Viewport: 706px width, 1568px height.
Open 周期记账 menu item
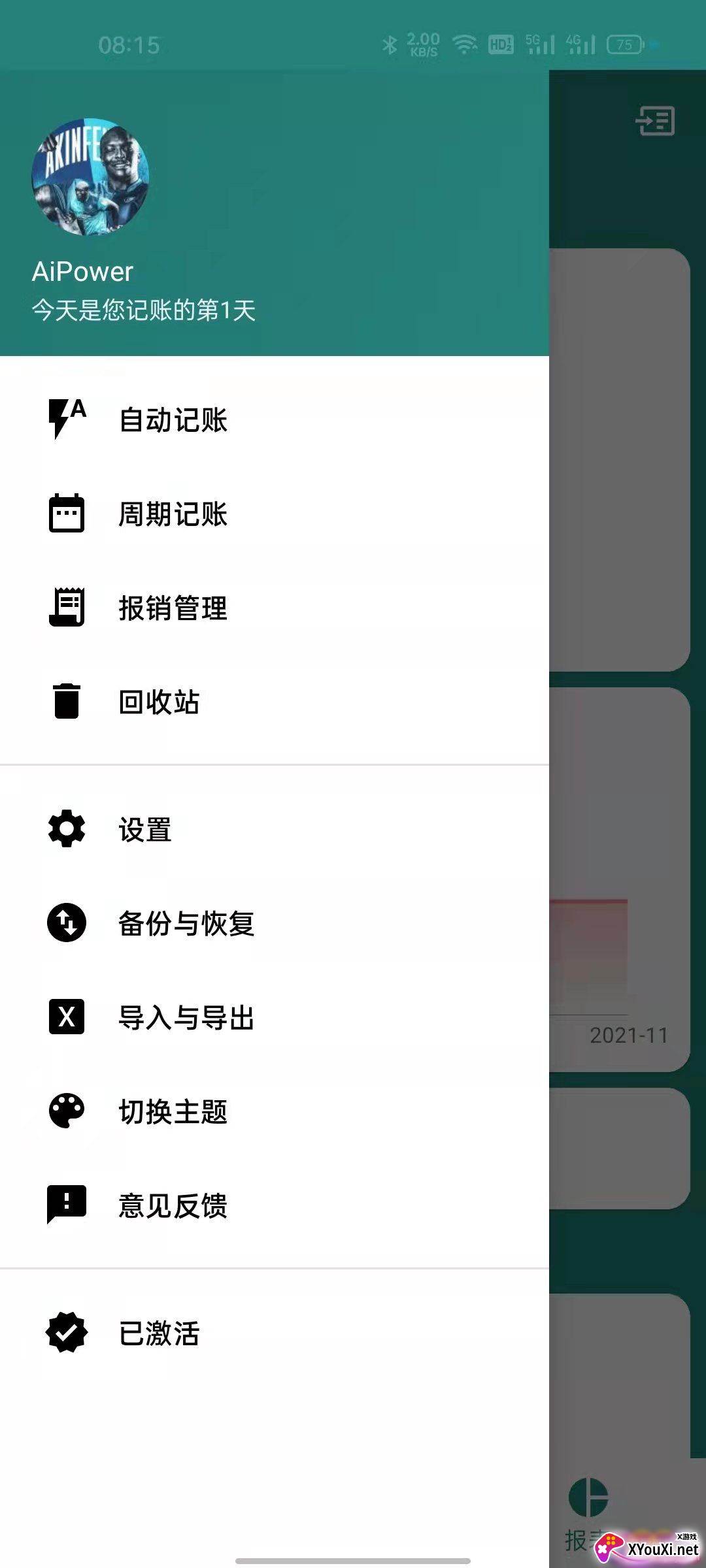pos(275,514)
